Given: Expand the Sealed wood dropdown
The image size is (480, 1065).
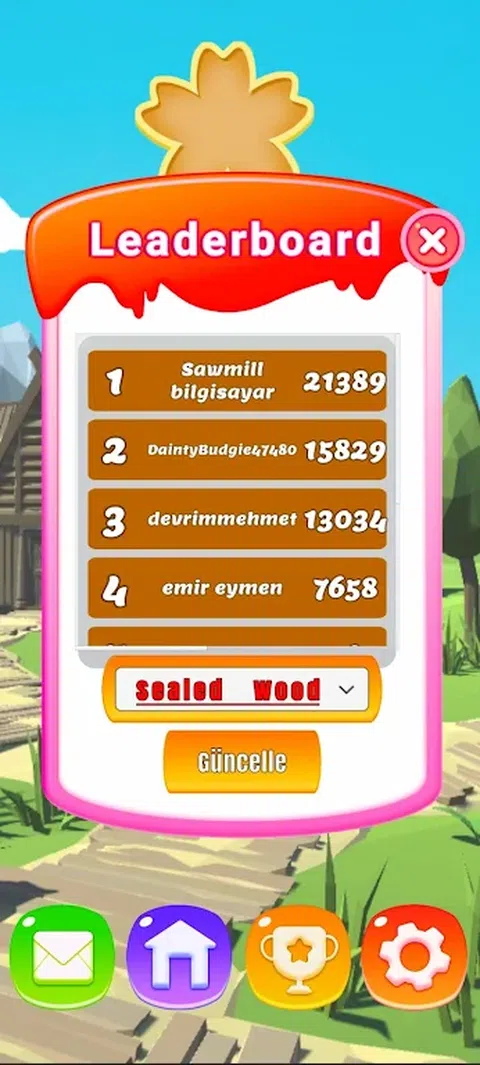Looking at the screenshot, I should pyautogui.click(x=242, y=689).
